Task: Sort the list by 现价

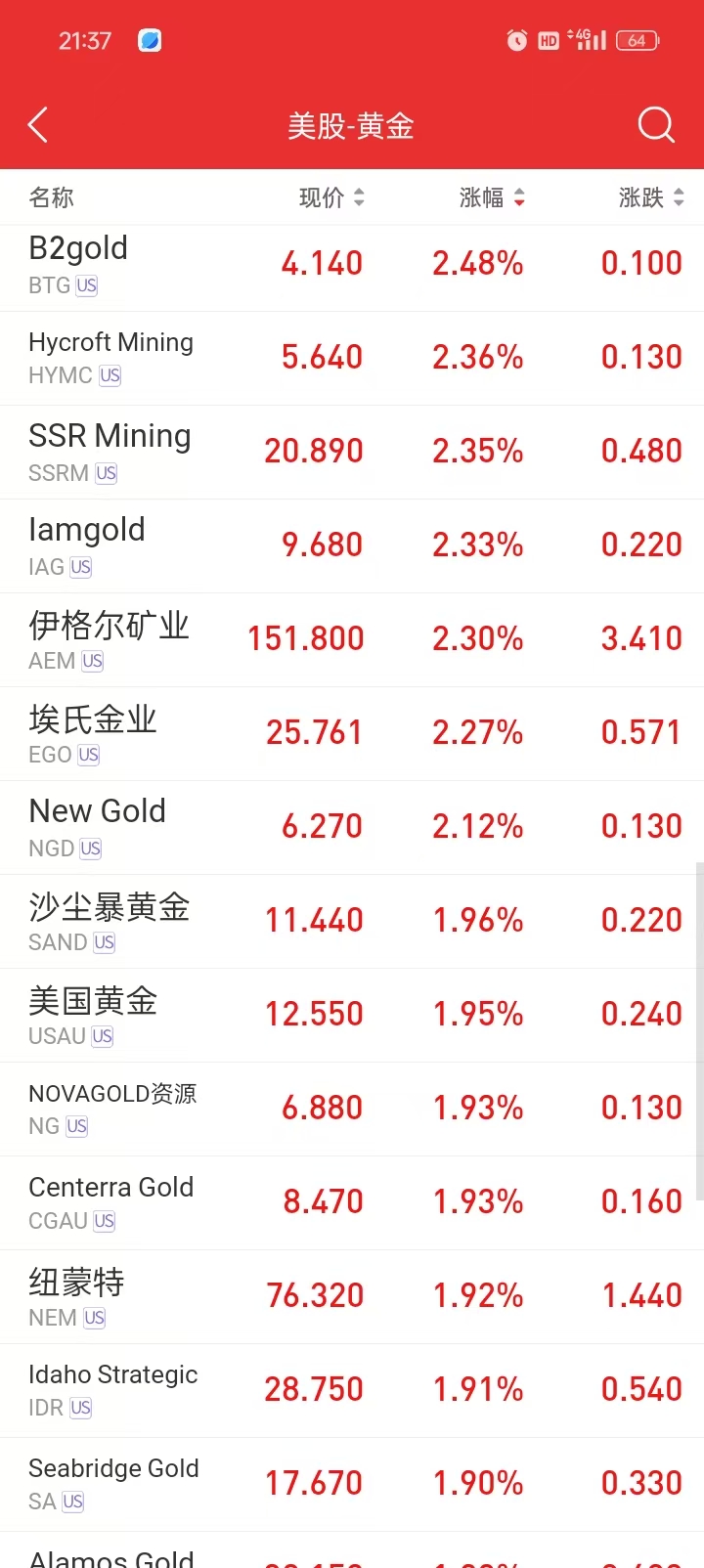Action: (331, 197)
